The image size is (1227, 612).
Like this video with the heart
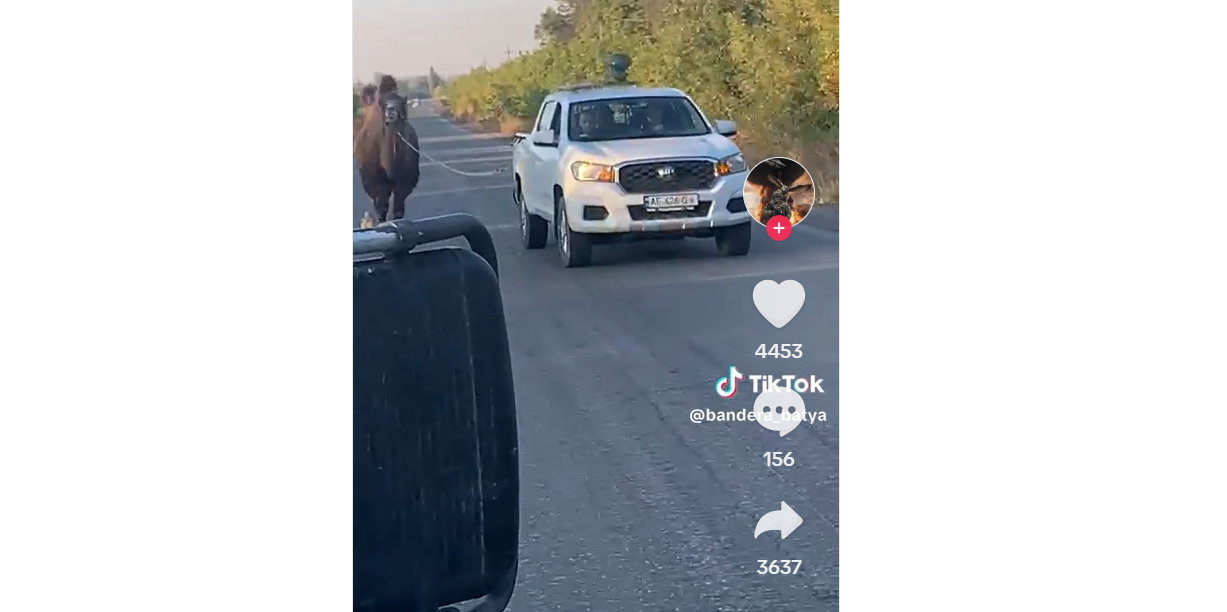pos(778,303)
